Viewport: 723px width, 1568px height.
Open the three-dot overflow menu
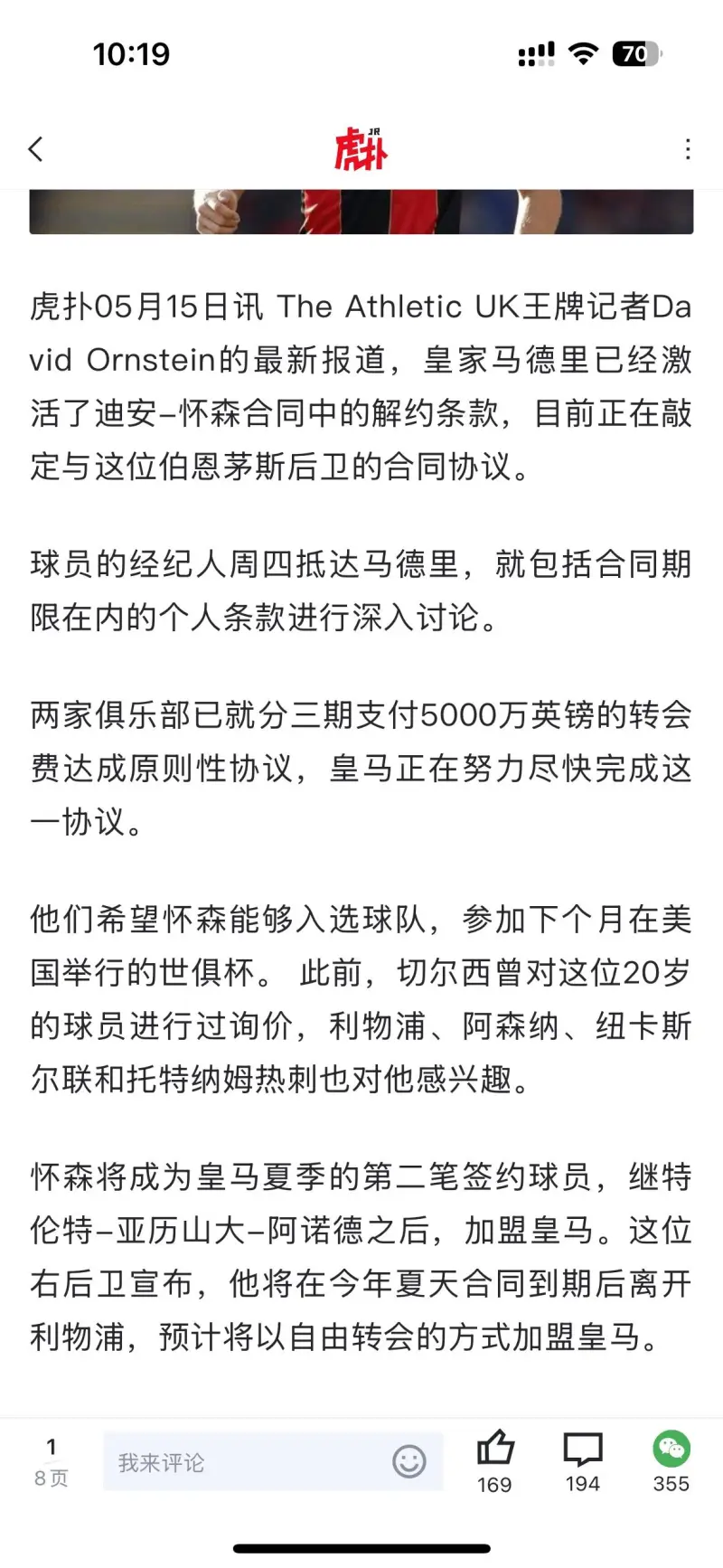pos(688,149)
